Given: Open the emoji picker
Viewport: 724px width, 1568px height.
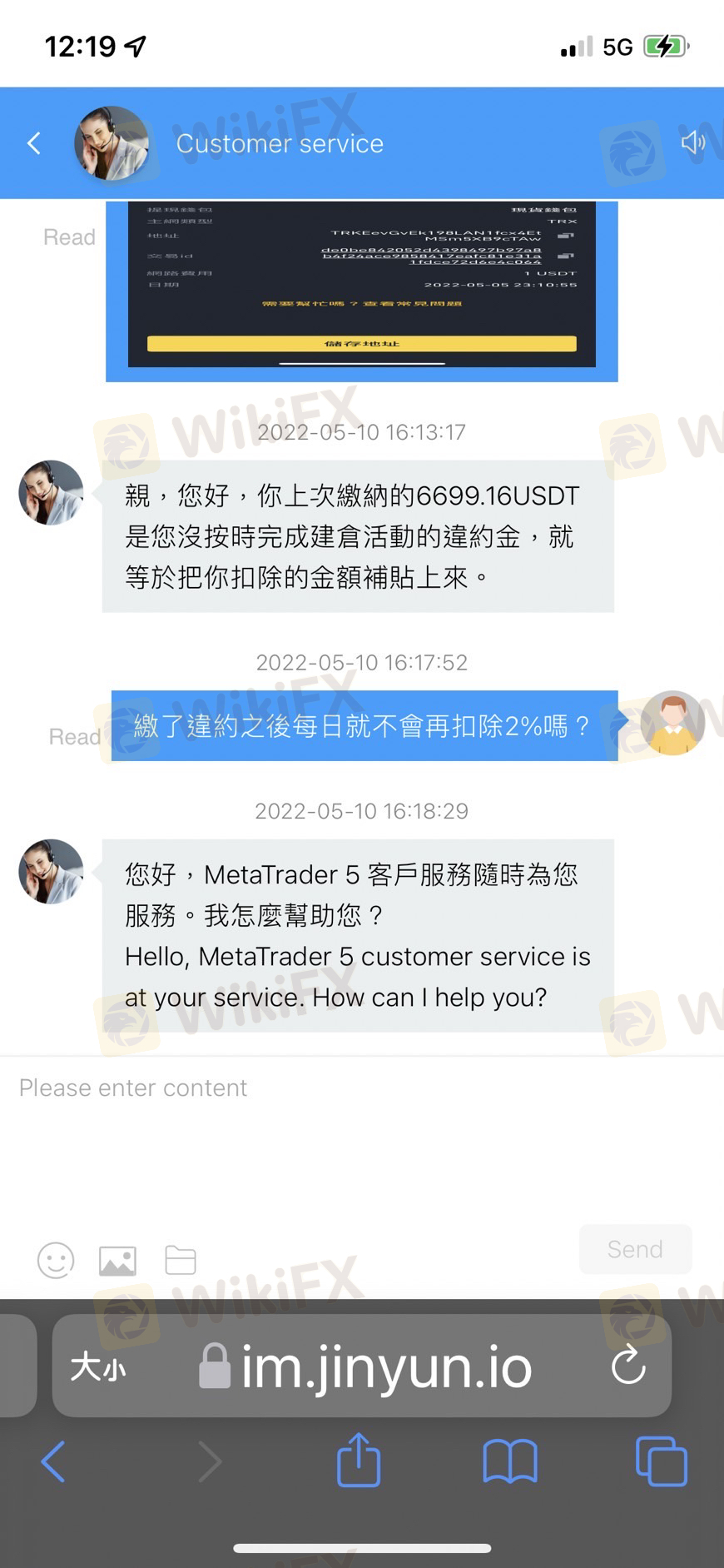Looking at the screenshot, I should [x=56, y=1260].
